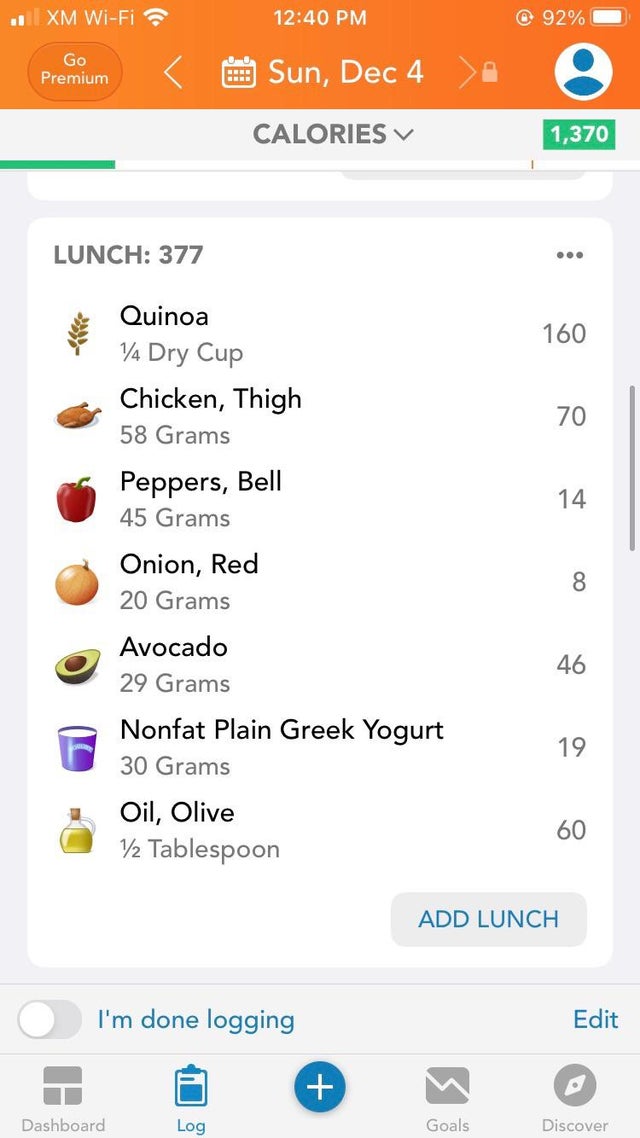Tap the blue plus add button
This screenshot has height=1138, width=640.
[320, 1087]
